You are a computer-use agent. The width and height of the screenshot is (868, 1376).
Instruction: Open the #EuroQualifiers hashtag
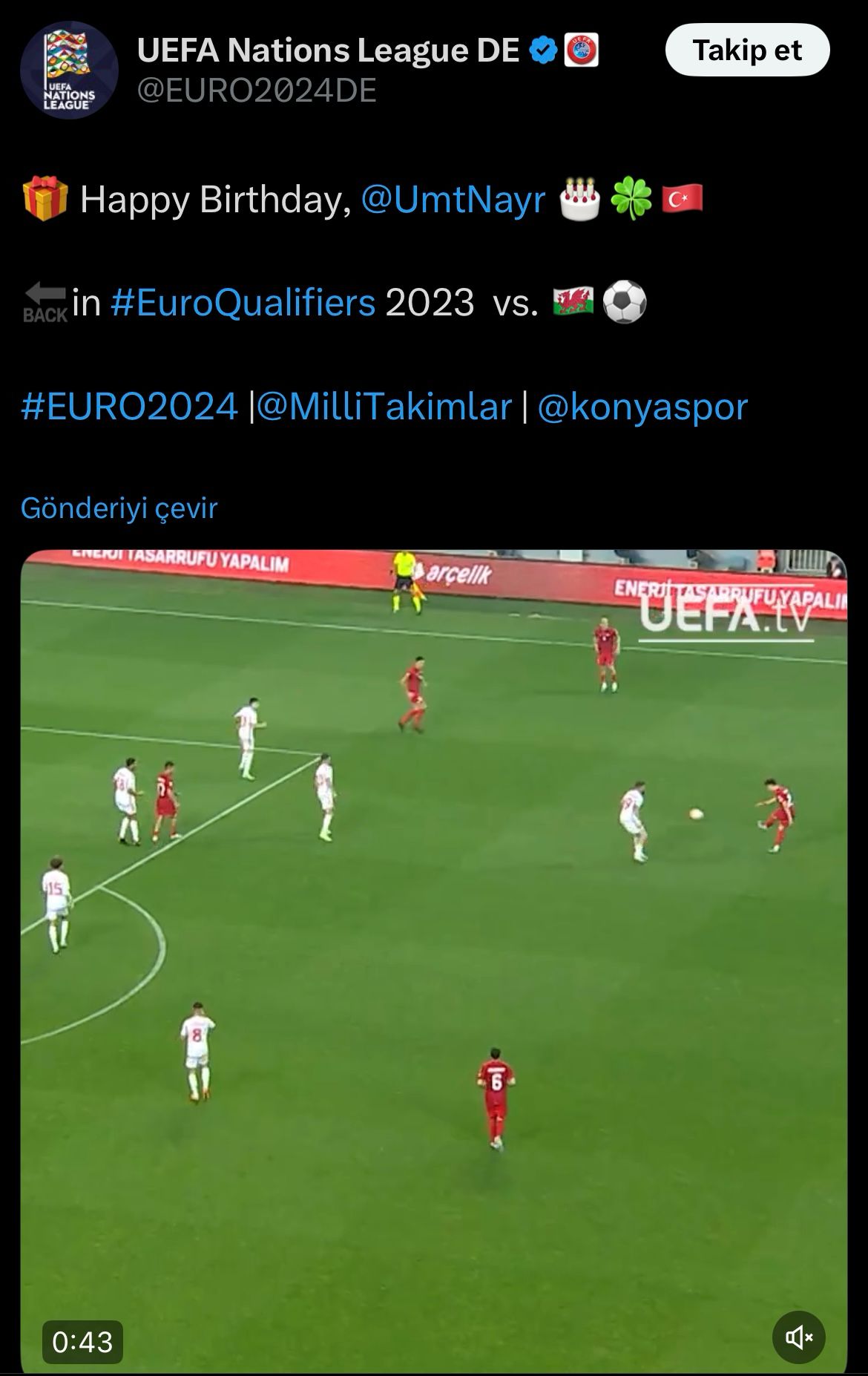[x=243, y=303]
